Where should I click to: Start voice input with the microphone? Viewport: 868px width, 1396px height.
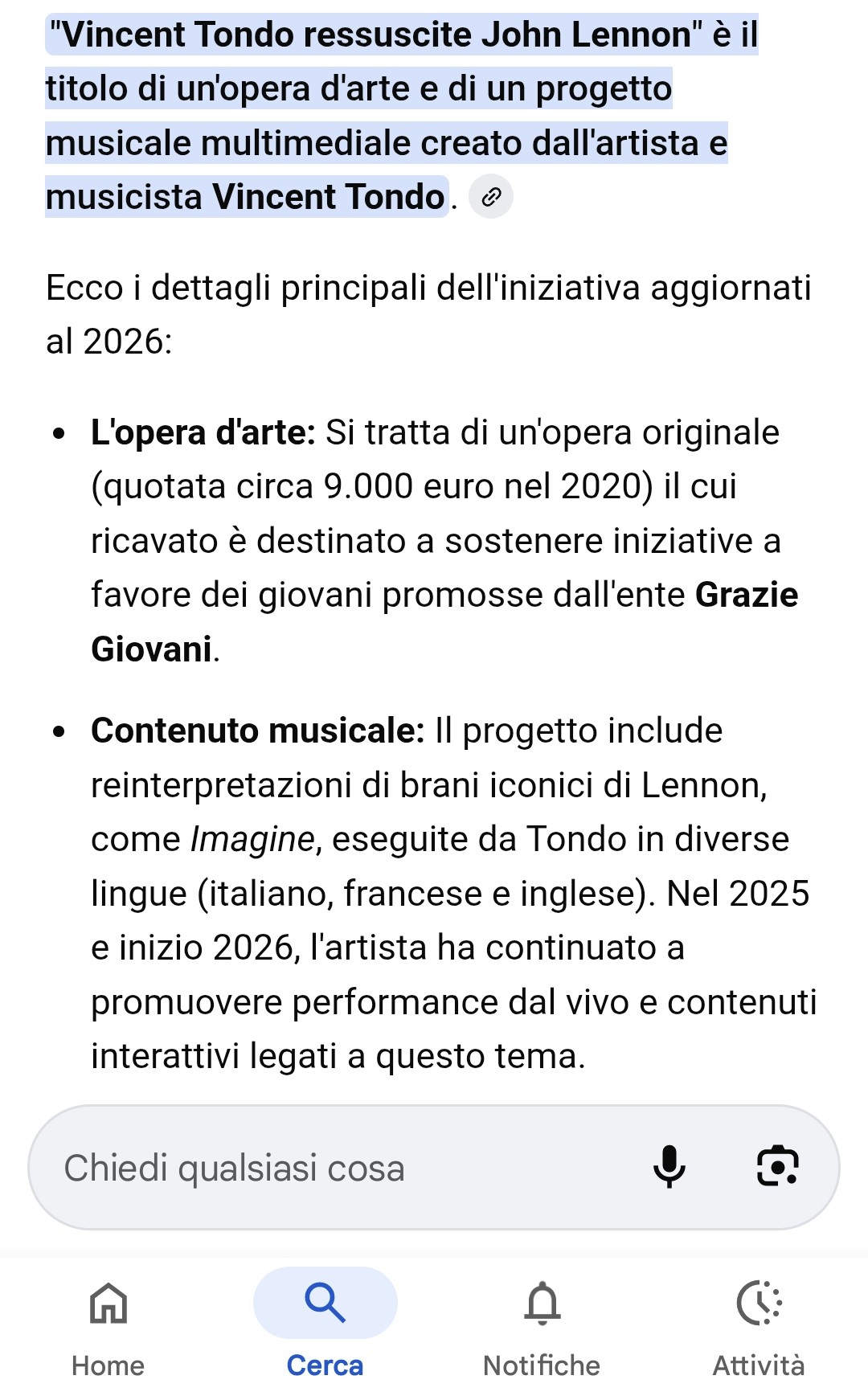[x=669, y=1167]
